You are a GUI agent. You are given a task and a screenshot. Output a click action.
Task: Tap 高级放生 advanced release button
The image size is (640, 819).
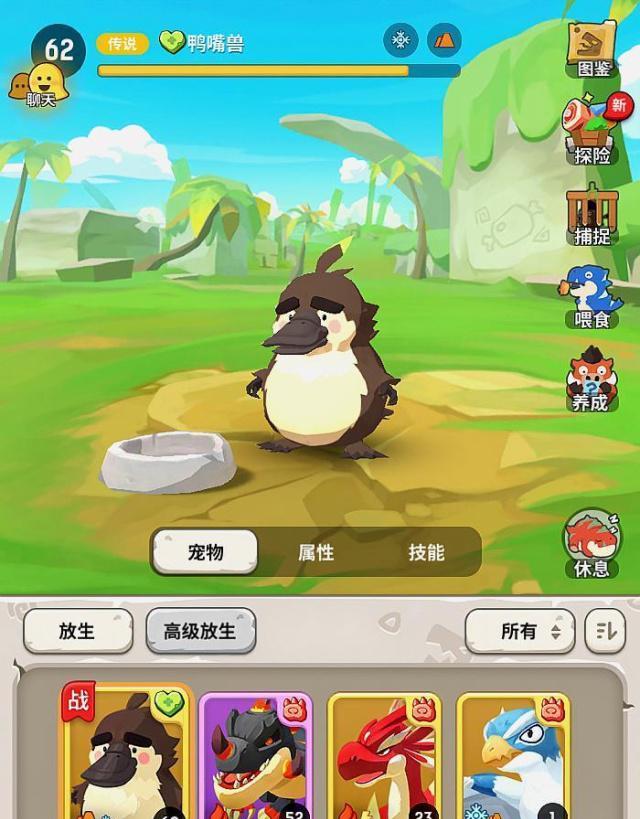click(x=200, y=631)
